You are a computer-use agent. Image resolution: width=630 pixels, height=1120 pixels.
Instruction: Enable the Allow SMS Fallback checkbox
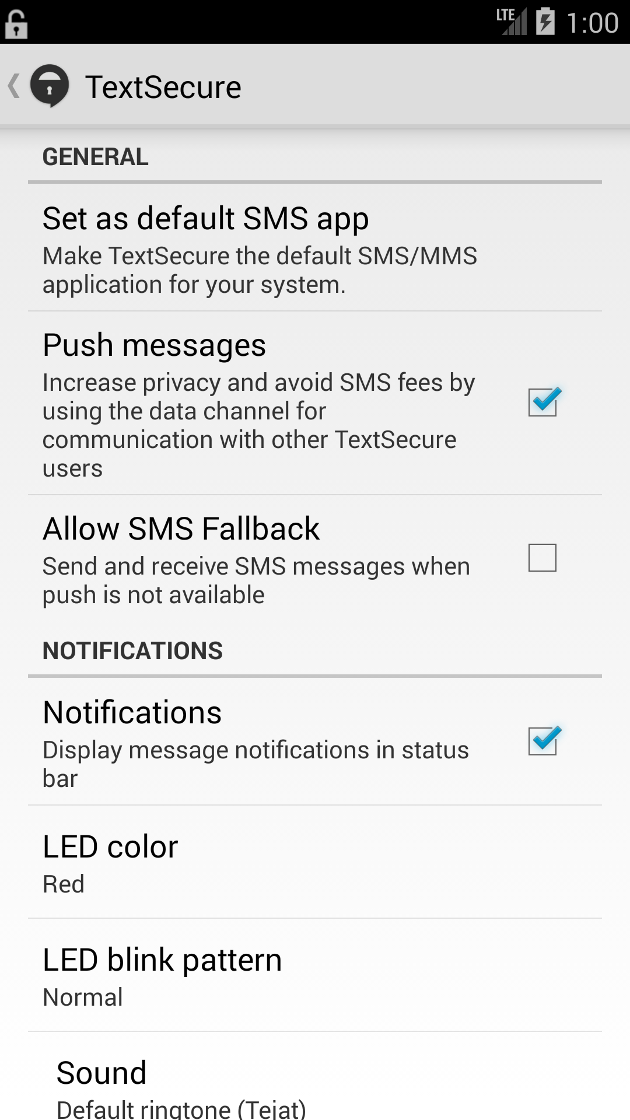[542, 557]
